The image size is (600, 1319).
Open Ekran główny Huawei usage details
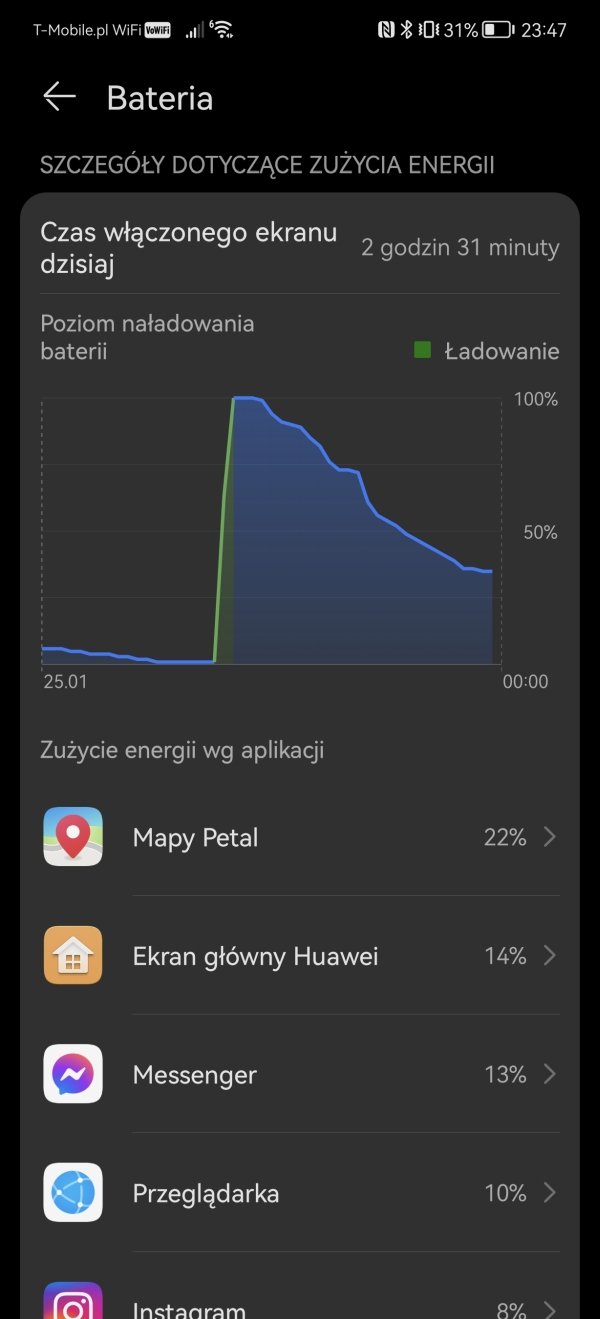click(300, 956)
